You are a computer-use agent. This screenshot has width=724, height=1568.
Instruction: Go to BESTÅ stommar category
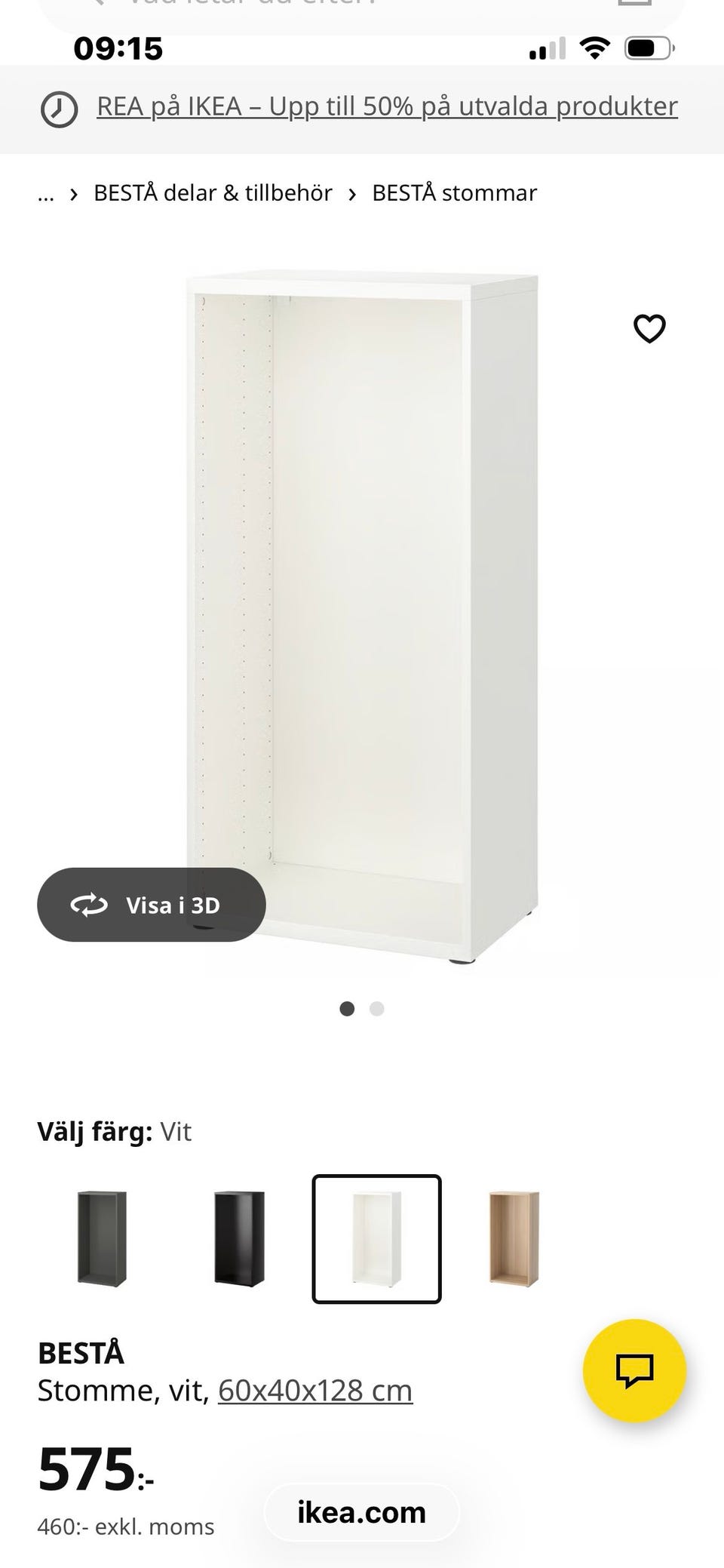click(454, 193)
